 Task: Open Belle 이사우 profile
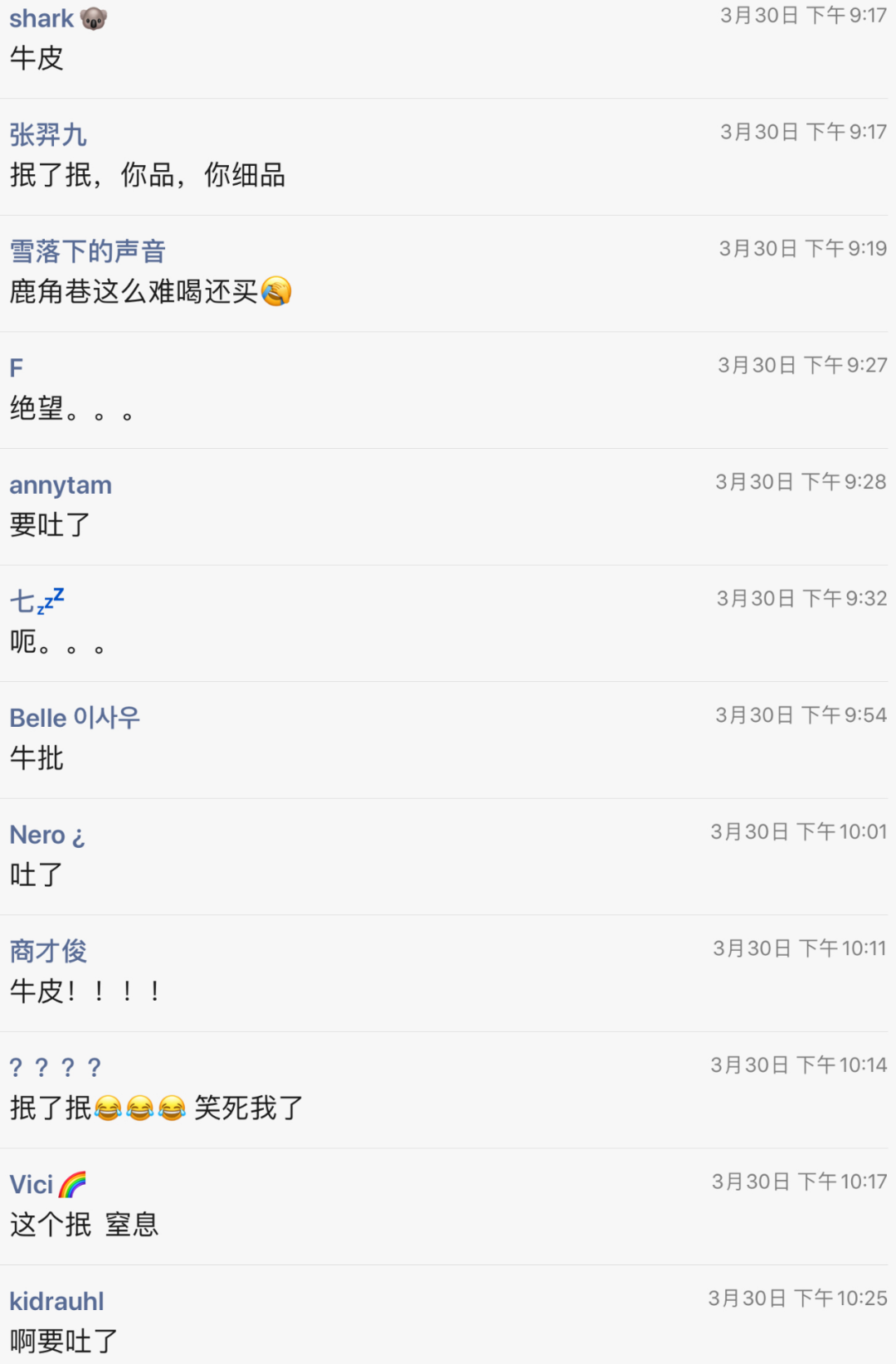click(x=75, y=718)
